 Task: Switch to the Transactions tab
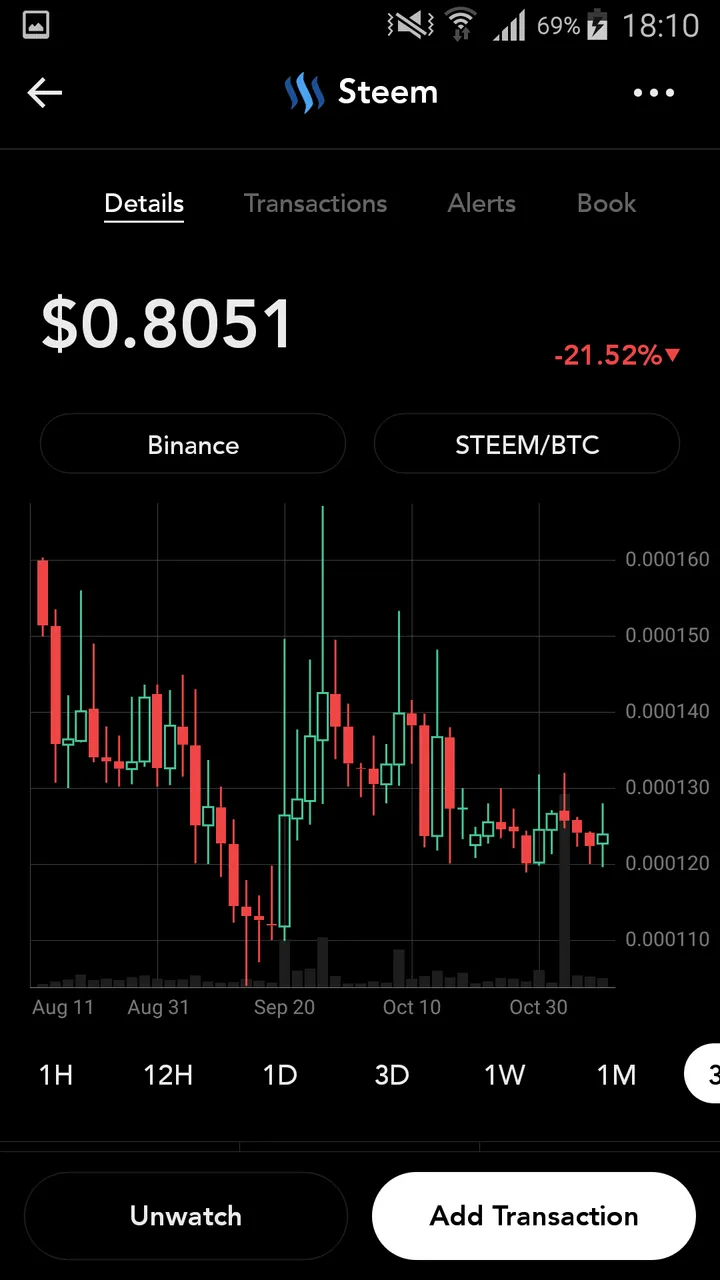pos(315,203)
